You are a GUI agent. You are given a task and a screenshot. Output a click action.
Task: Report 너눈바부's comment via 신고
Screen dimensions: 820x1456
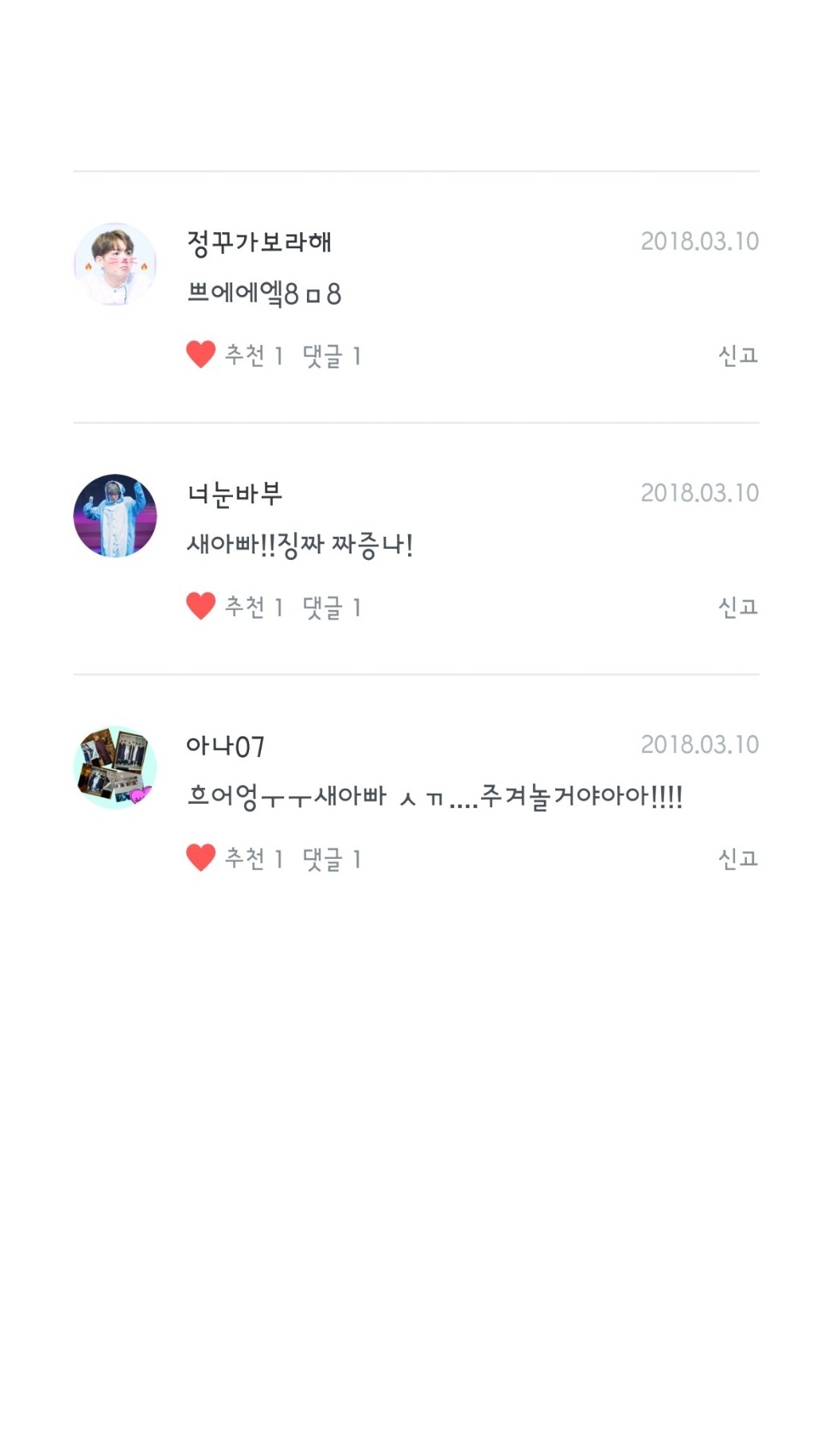tap(737, 607)
